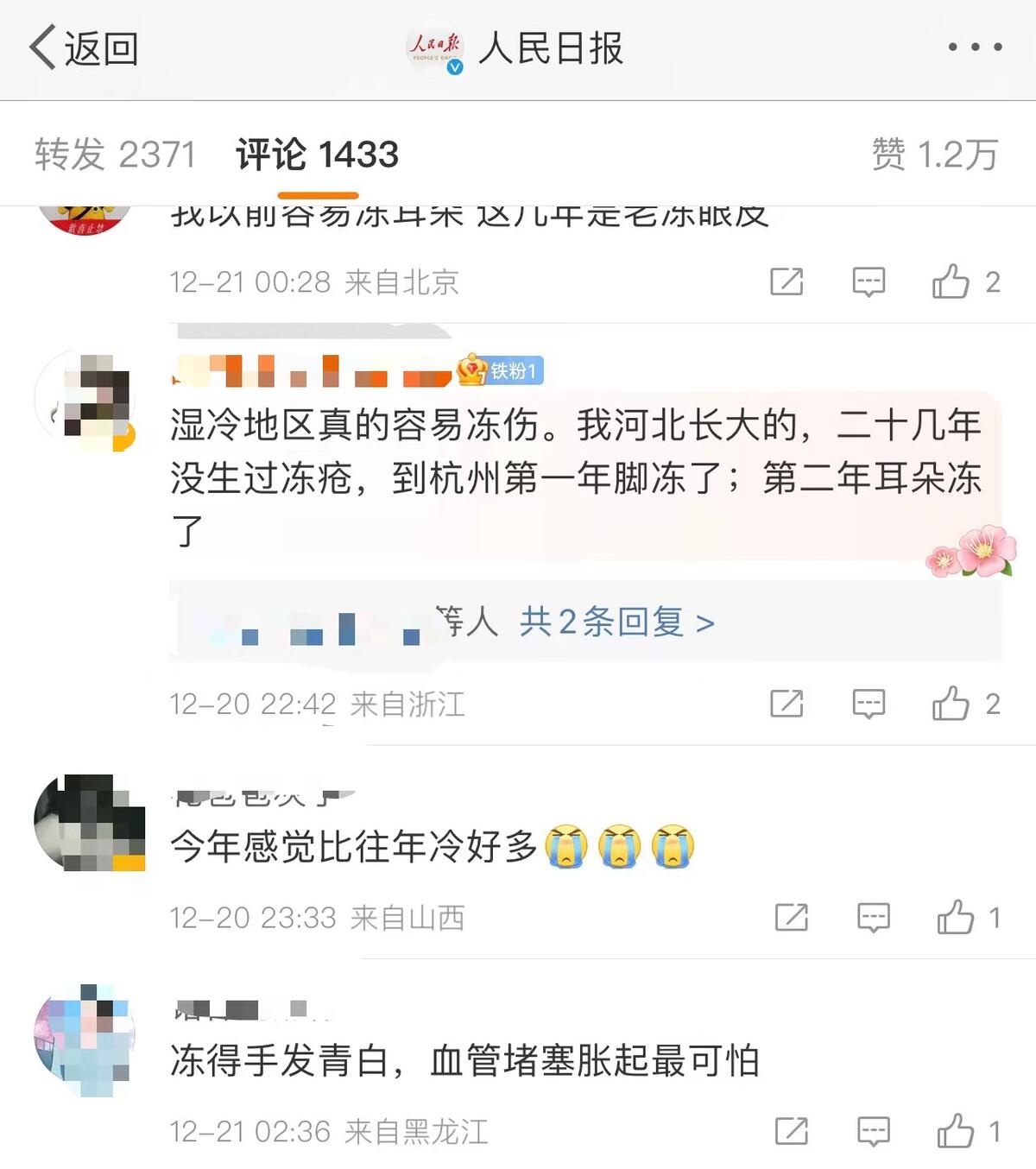Open the three-dot overflow menu
This screenshot has height=1169, width=1036.
pyautogui.click(x=975, y=47)
